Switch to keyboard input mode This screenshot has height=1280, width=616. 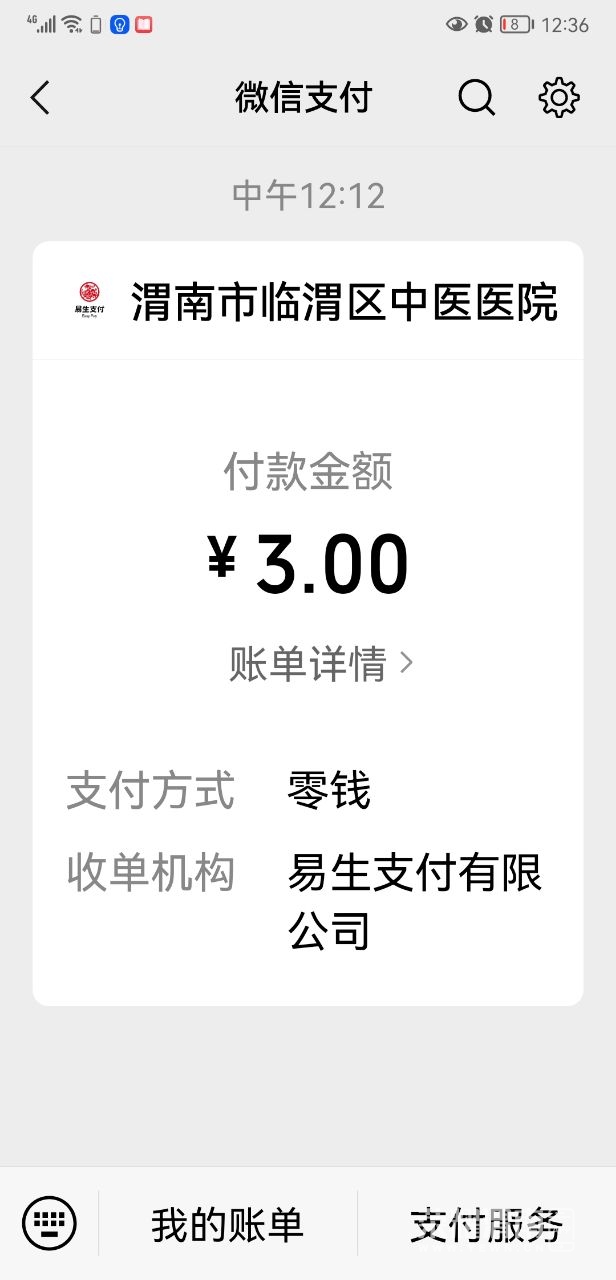pos(49,1222)
